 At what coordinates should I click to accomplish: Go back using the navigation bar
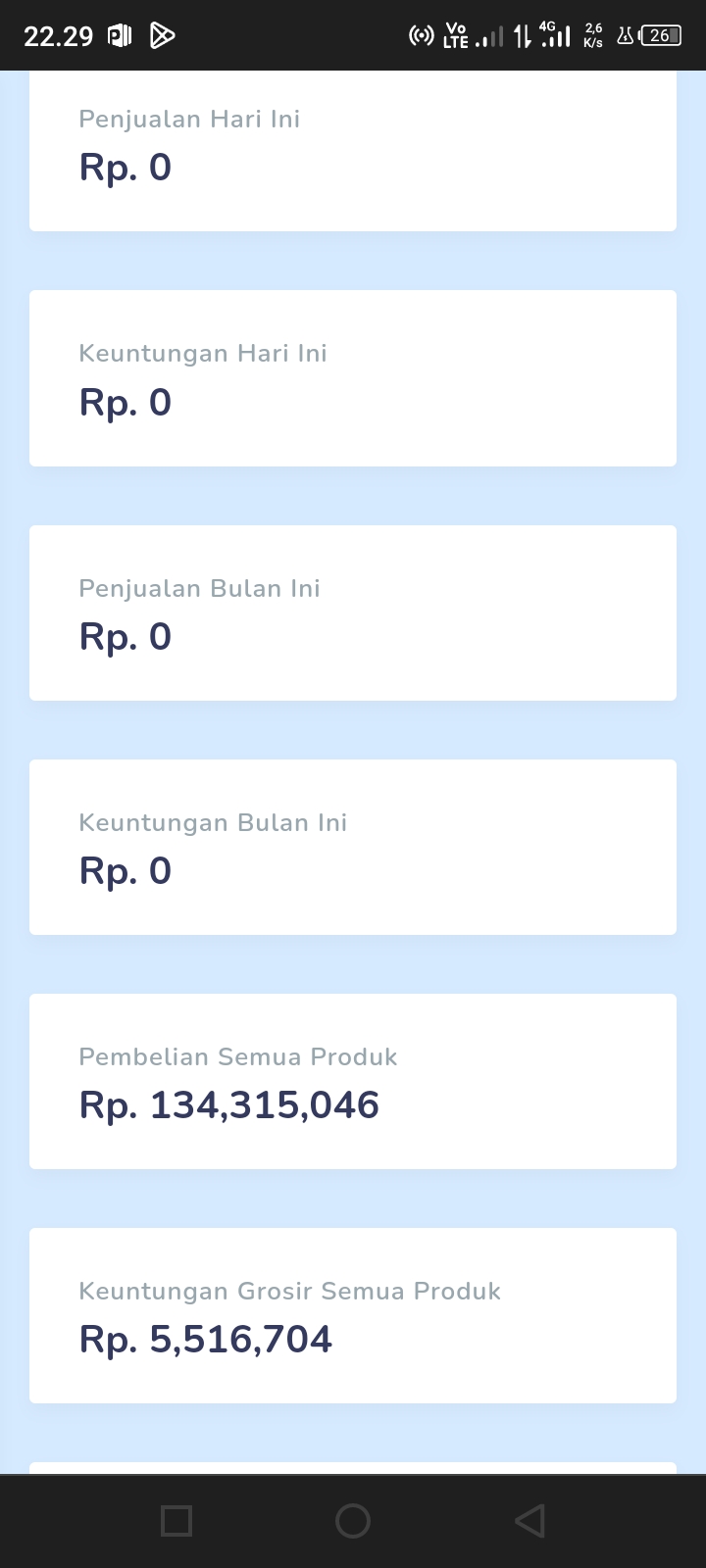point(529,1521)
